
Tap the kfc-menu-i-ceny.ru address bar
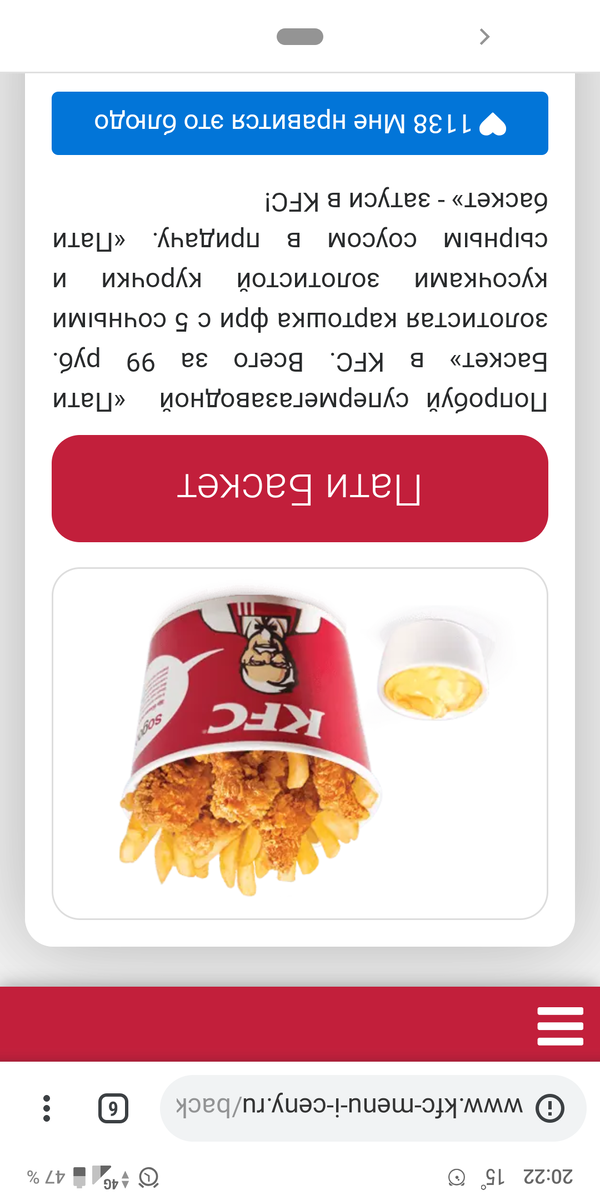tap(350, 1107)
